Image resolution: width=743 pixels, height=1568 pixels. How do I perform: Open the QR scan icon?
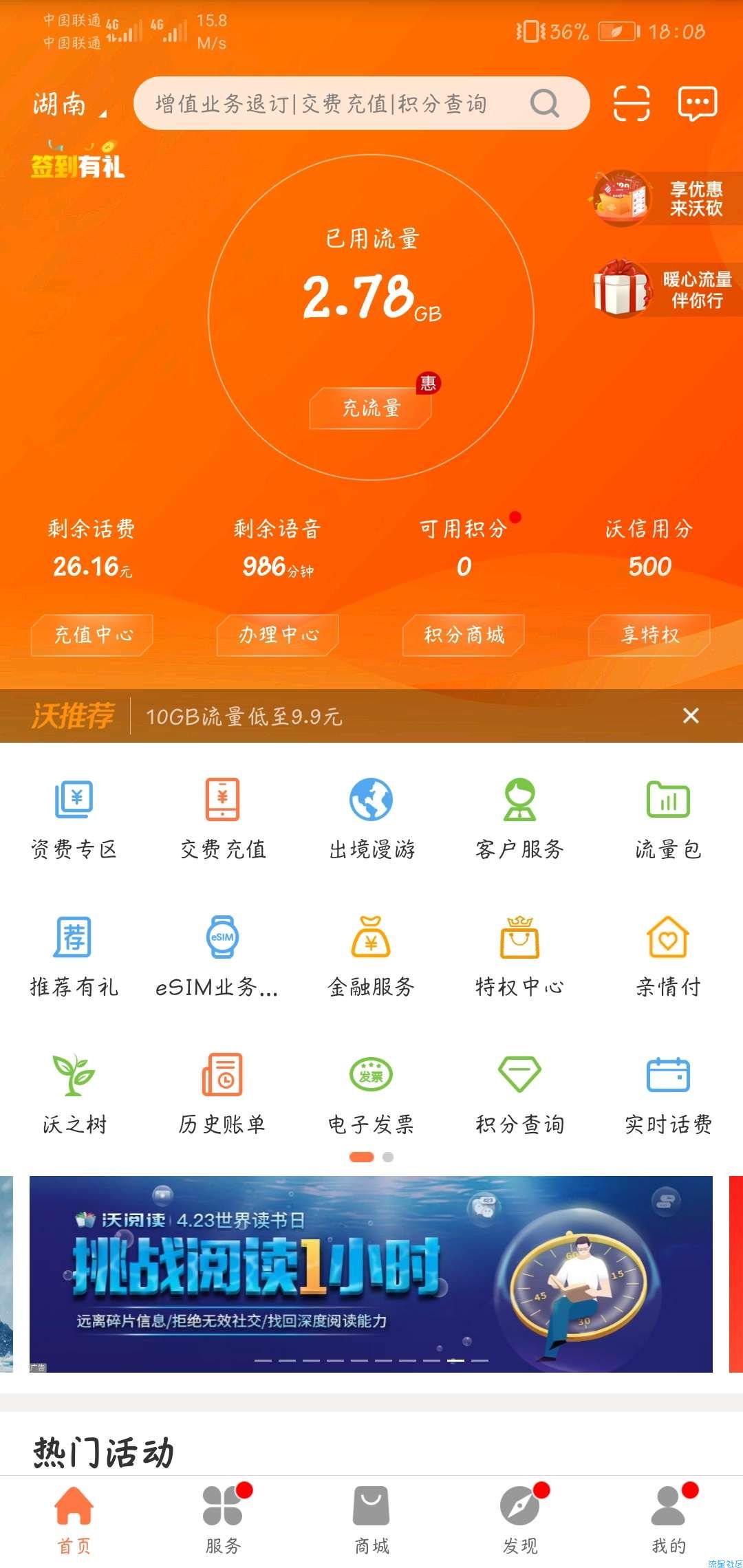[x=631, y=104]
